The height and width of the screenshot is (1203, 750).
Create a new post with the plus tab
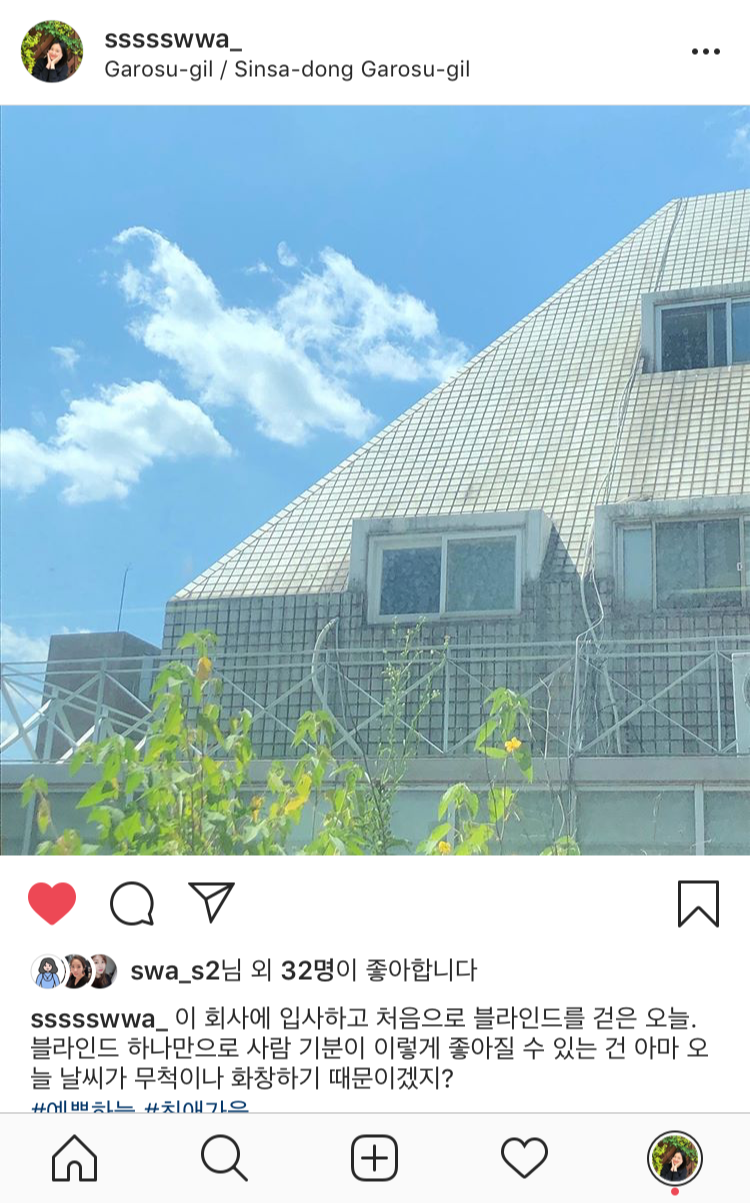click(x=375, y=1158)
